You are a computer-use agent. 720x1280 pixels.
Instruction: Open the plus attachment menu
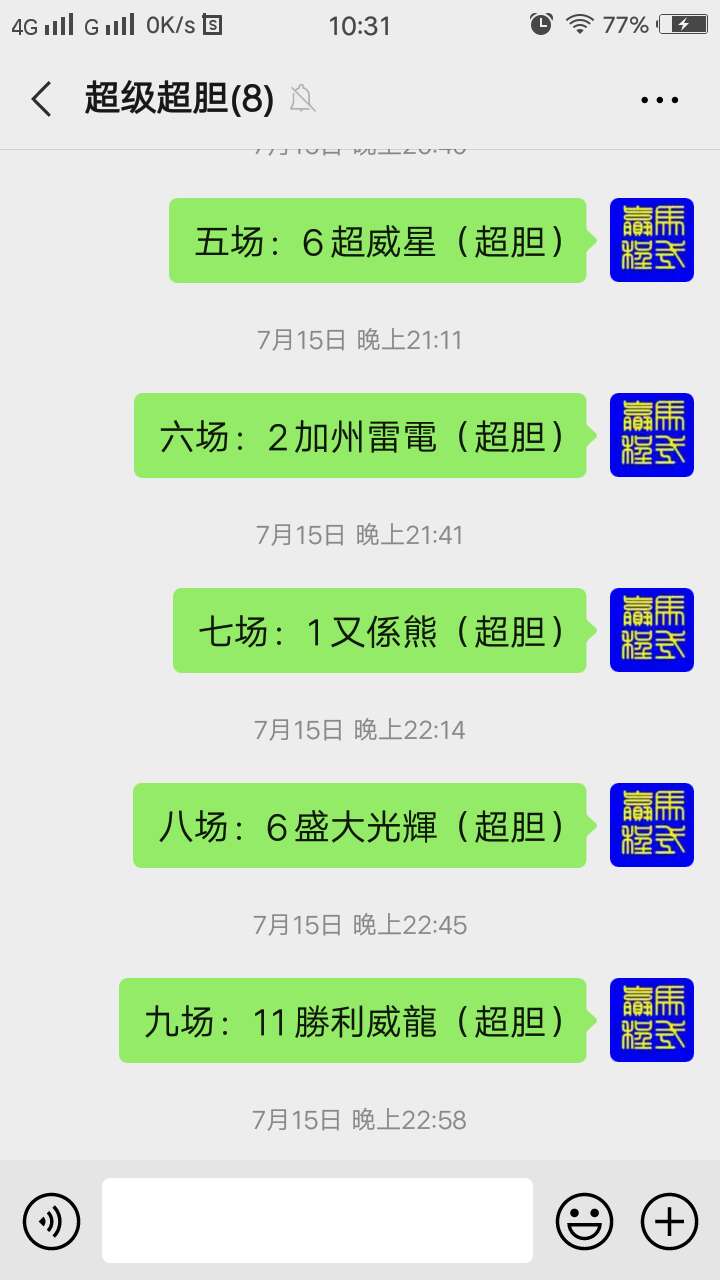coord(669,1221)
